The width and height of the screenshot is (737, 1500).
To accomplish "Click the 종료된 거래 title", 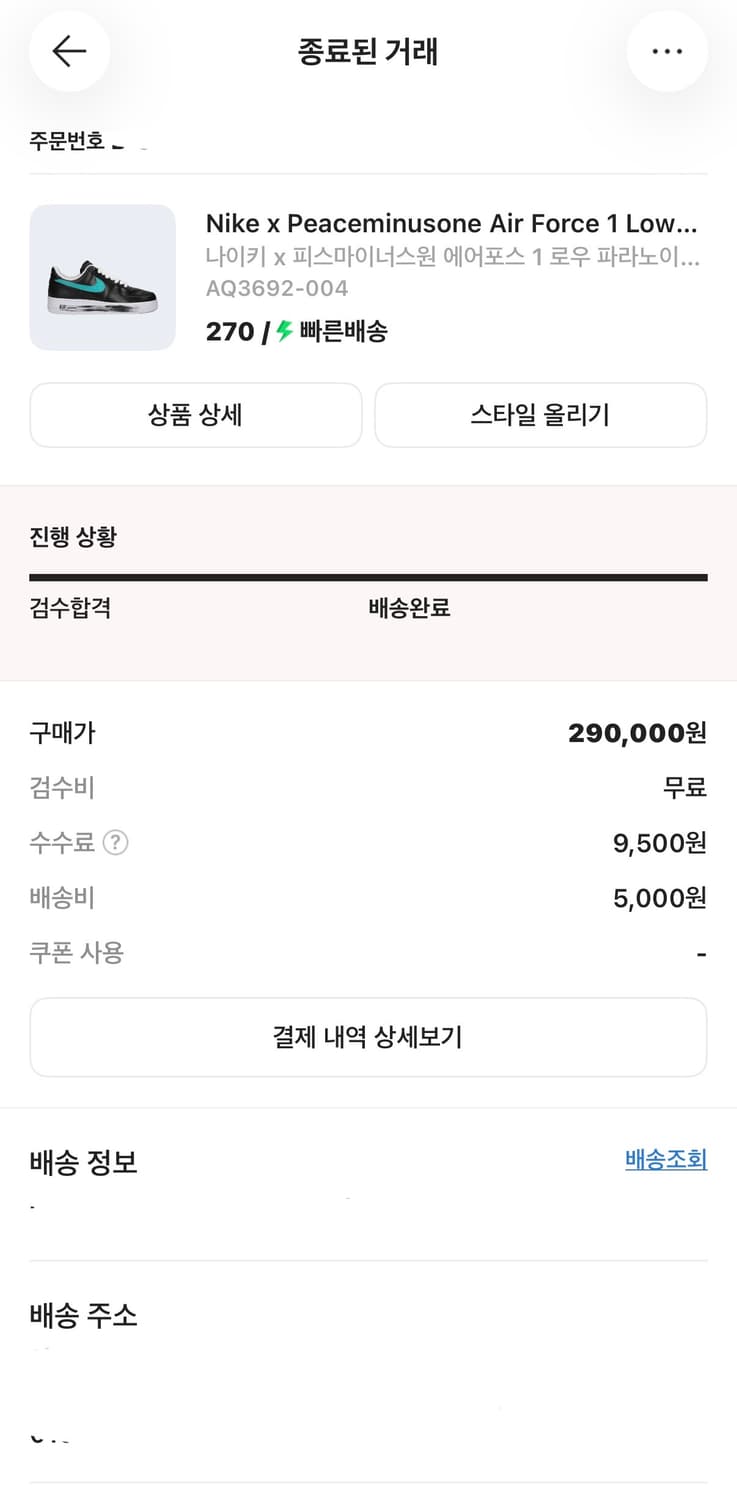I will point(368,51).
